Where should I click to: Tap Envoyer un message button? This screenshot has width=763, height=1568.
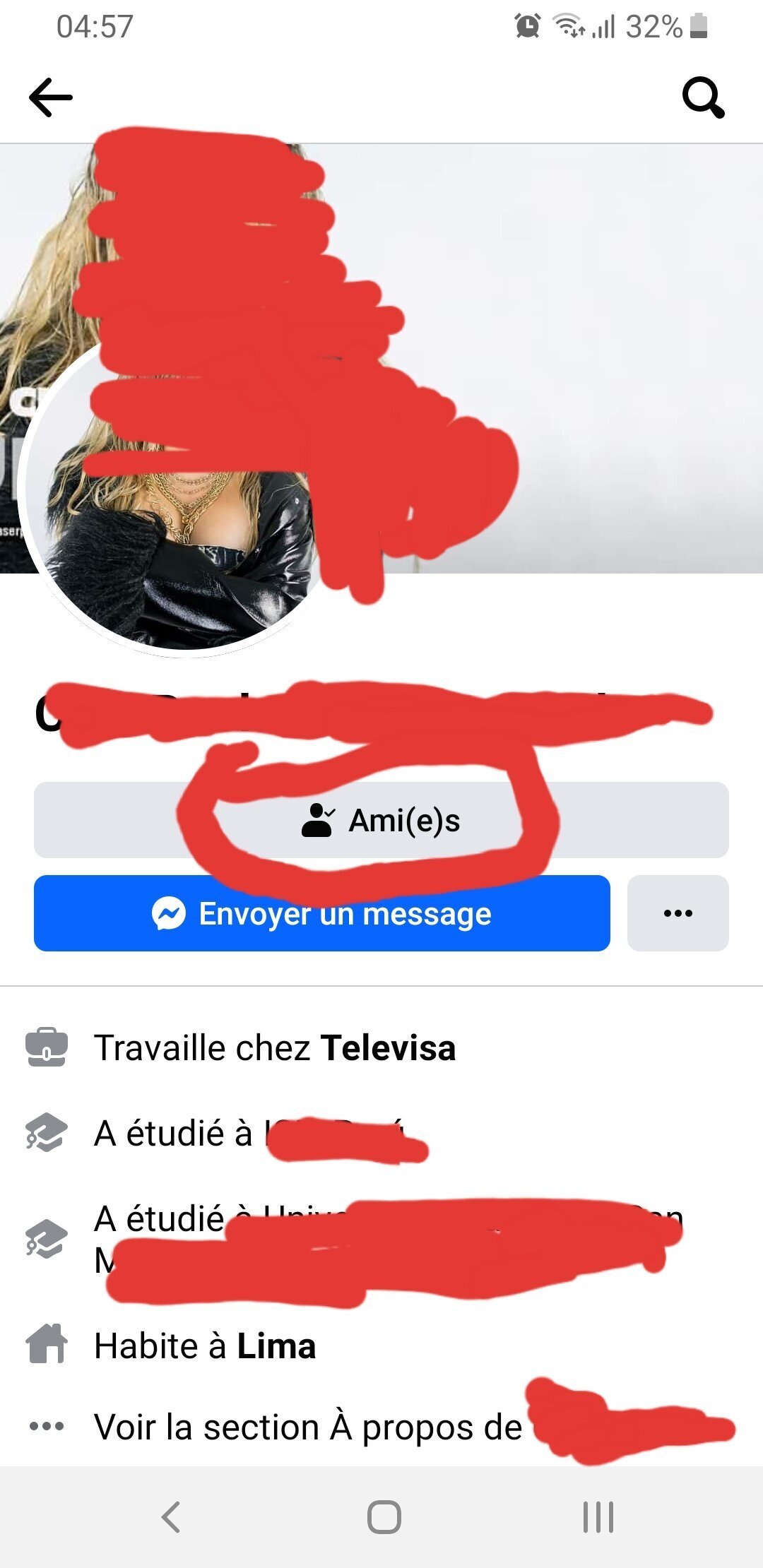click(x=322, y=913)
